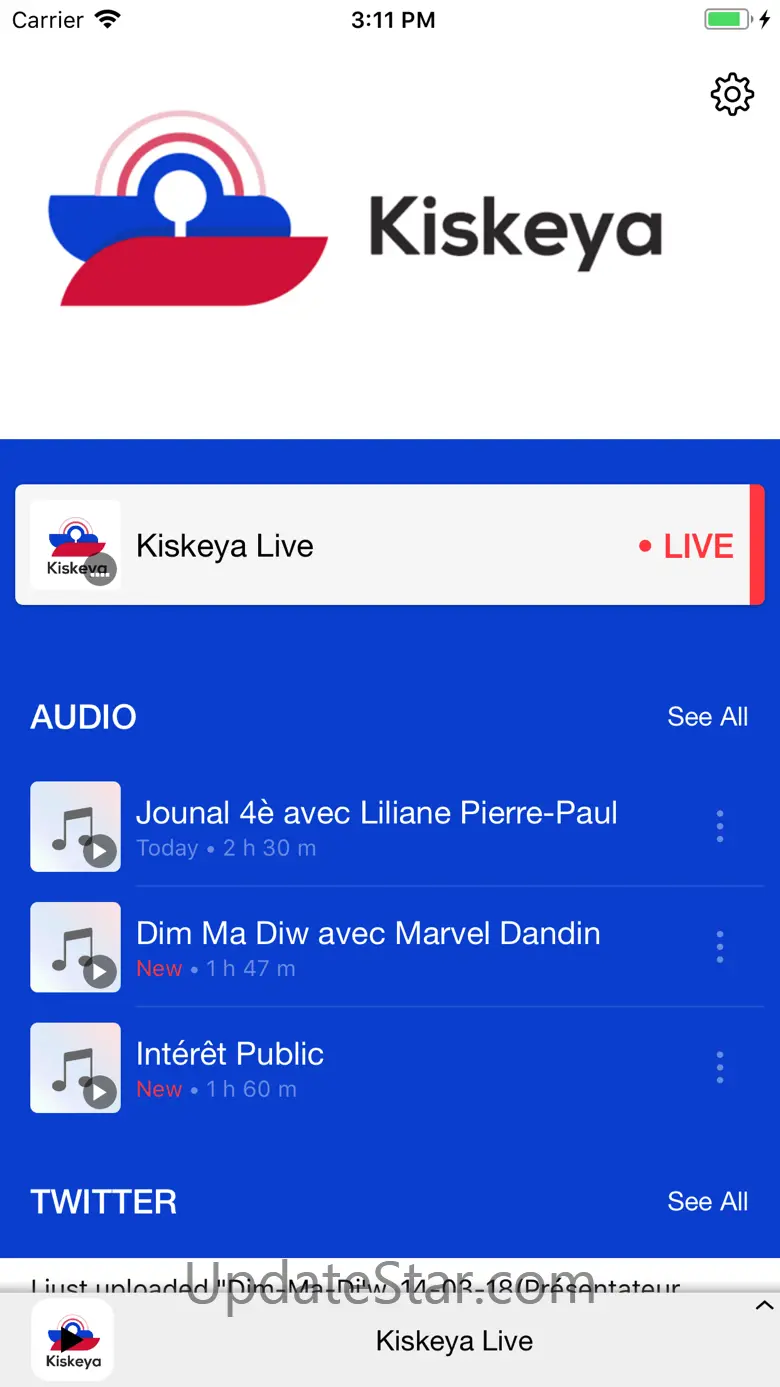Tap play on the bottom mini player
This screenshot has height=1387, width=780.
pos(72,1340)
